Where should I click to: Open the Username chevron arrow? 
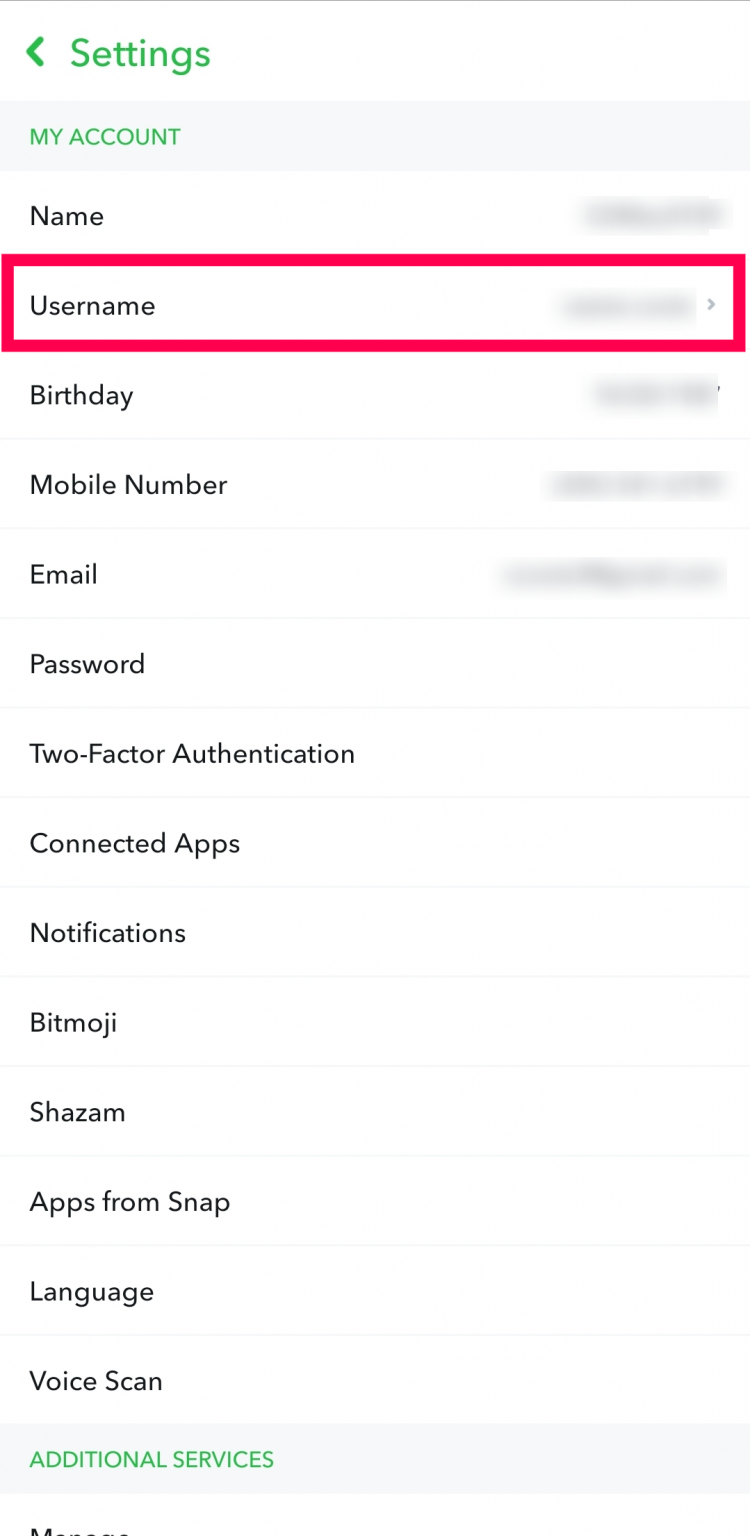point(711,305)
